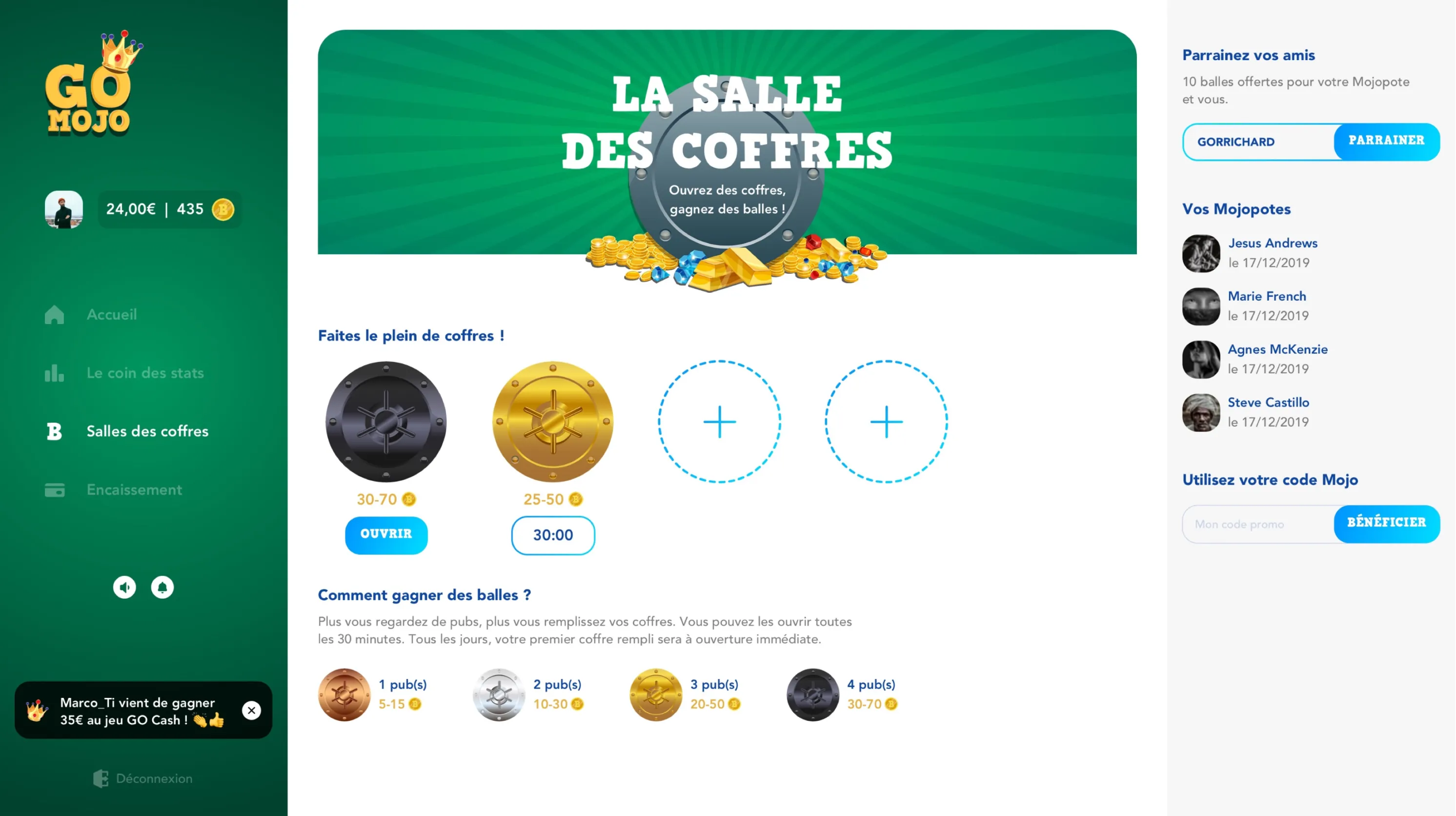The width and height of the screenshot is (1456, 816).
Task: Add a chest in the last empty slot
Action: tap(886, 422)
